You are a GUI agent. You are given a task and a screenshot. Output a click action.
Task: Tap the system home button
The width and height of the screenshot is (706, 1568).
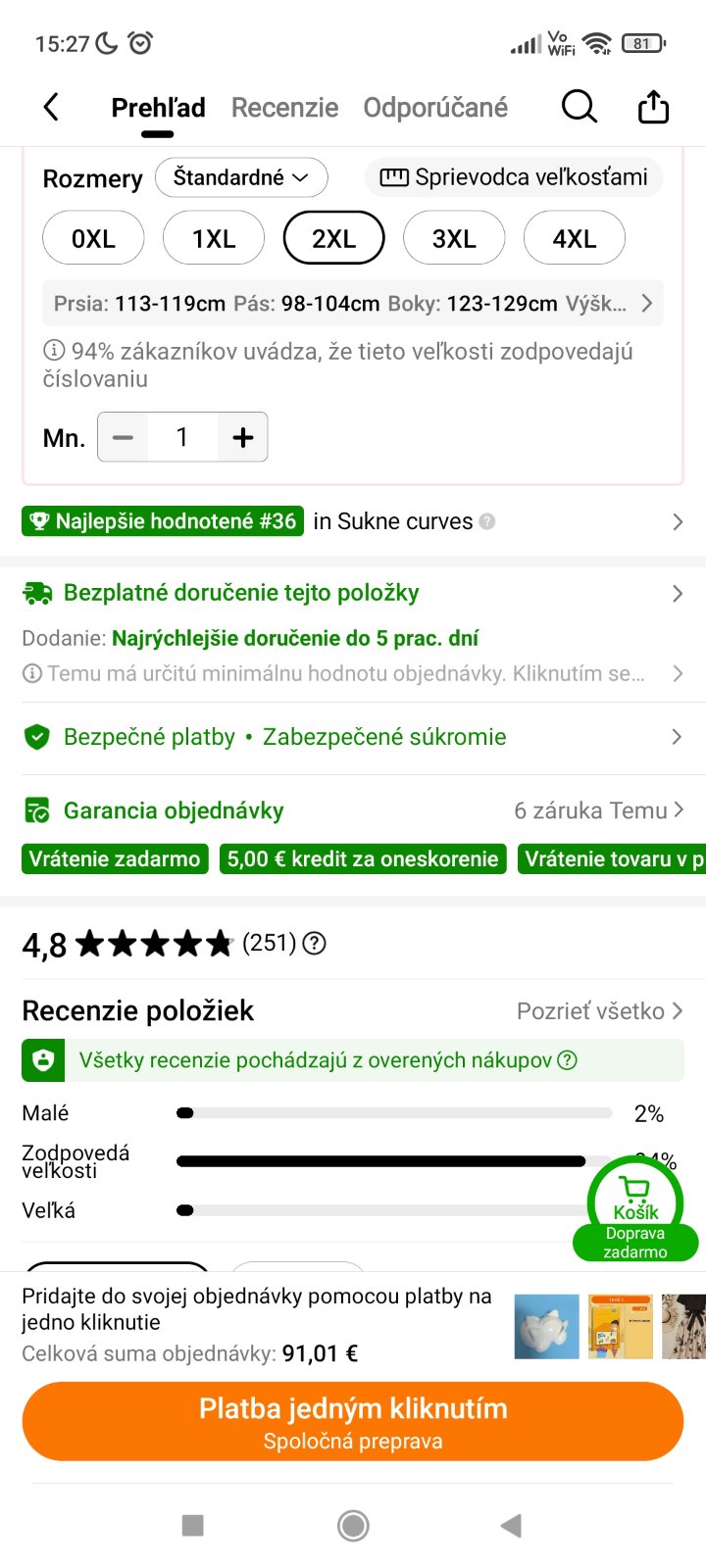pyautogui.click(x=353, y=1525)
